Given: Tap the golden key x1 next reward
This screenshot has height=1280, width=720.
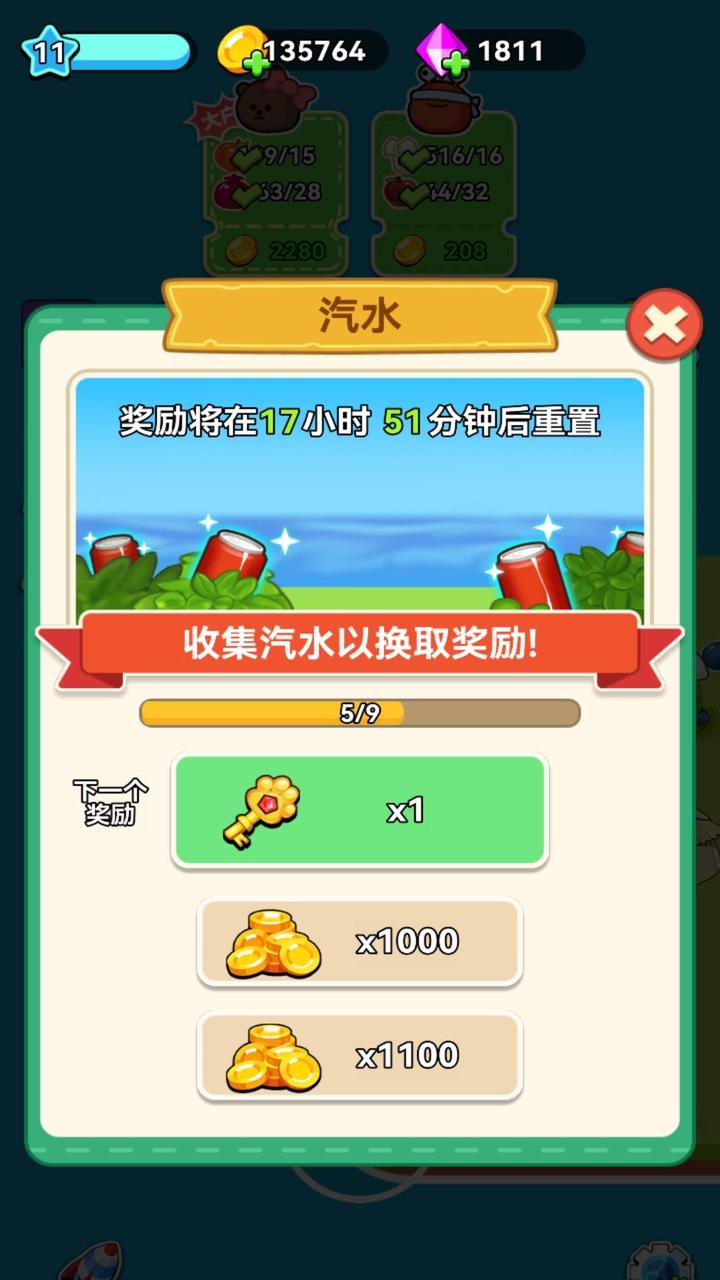Looking at the screenshot, I should coord(360,810).
